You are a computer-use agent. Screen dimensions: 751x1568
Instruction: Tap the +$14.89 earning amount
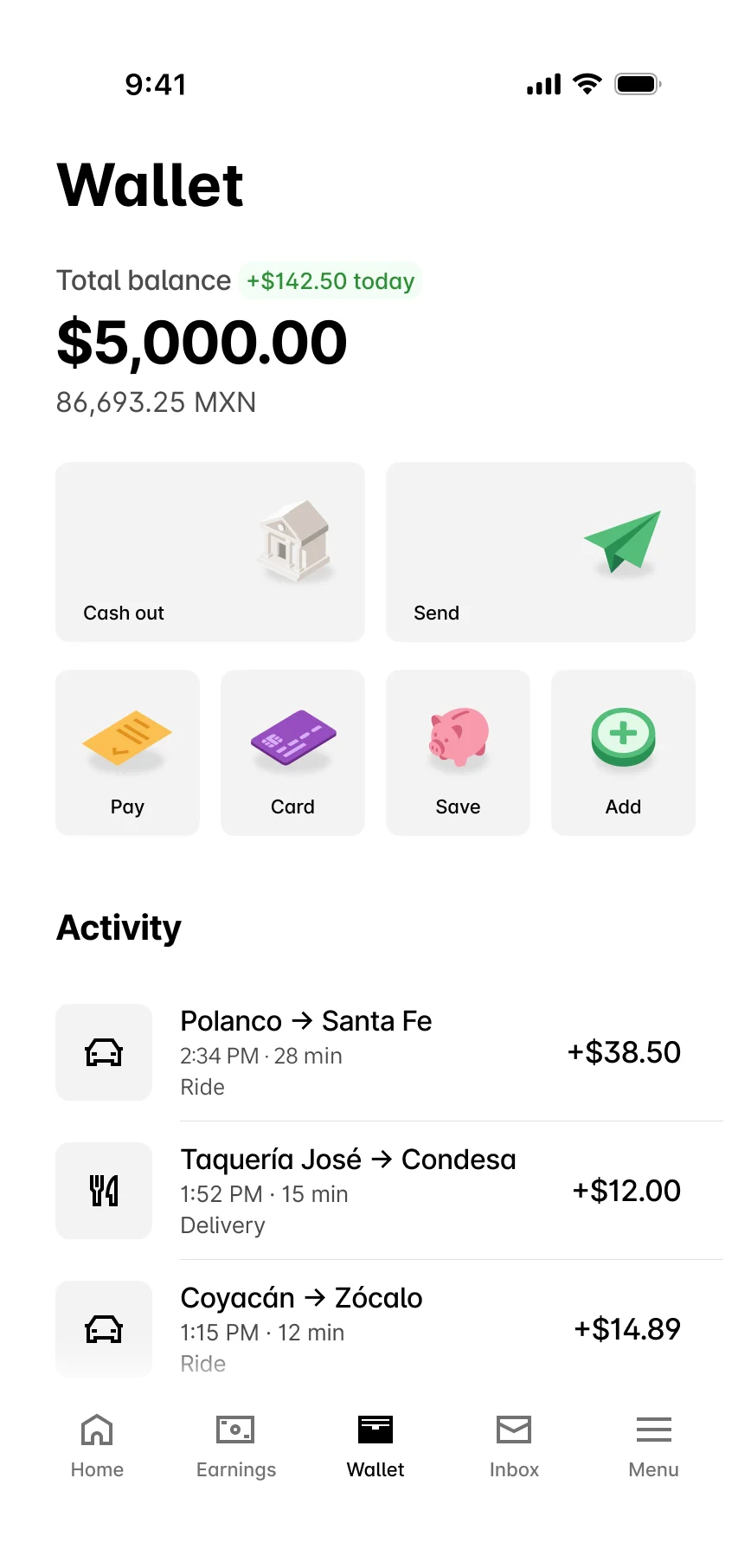[626, 1328]
